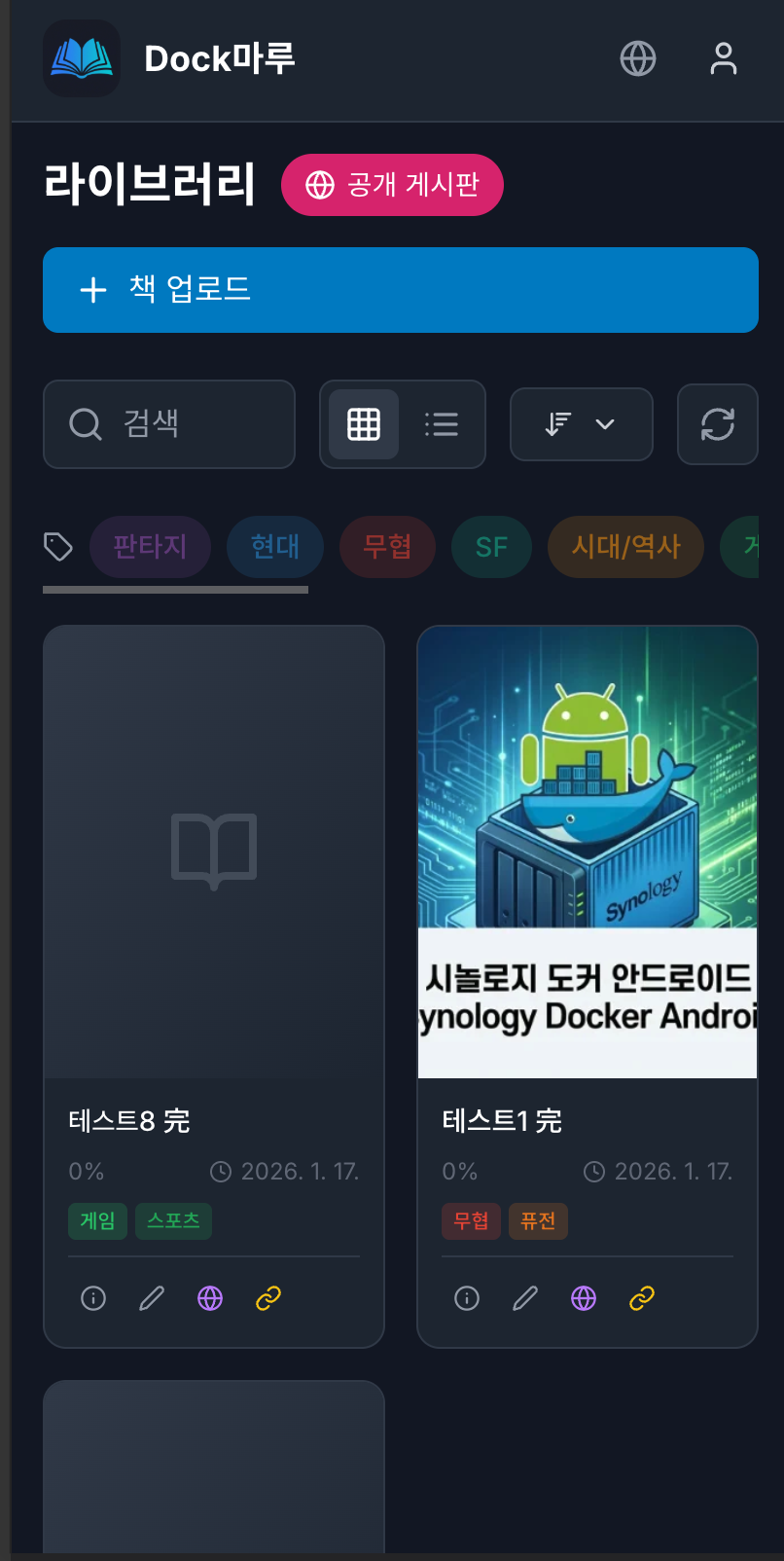784x1561 pixels.
Task: Select the SF genre filter chip
Action: pyautogui.click(x=491, y=547)
